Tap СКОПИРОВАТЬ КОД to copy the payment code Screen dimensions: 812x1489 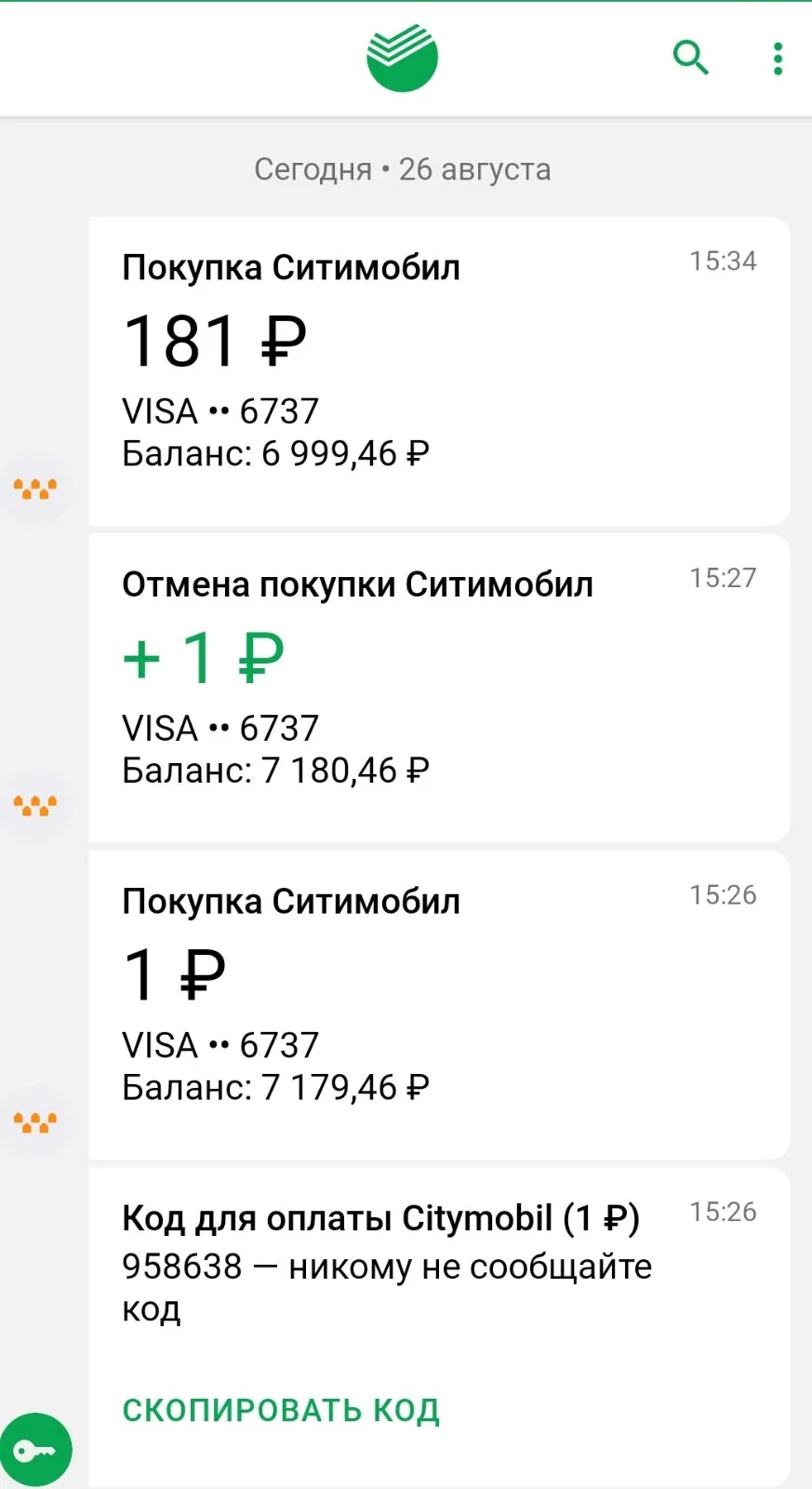click(281, 1410)
